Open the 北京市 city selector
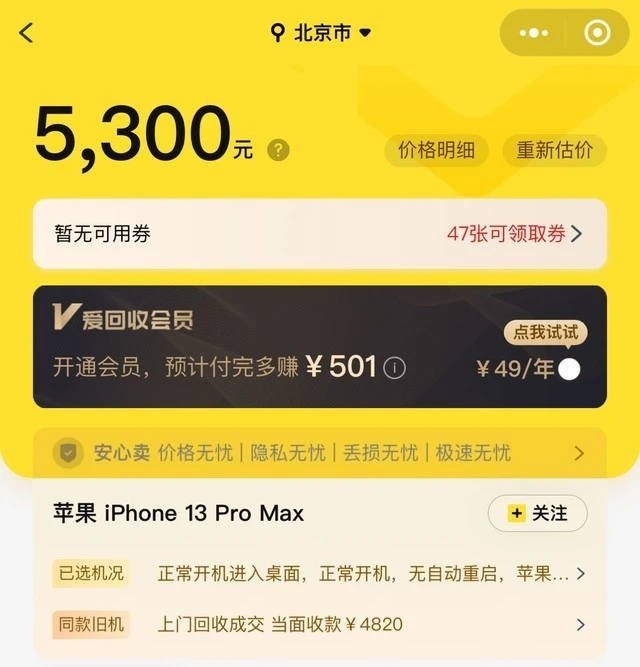The image size is (640, 667). click(321, 33)
